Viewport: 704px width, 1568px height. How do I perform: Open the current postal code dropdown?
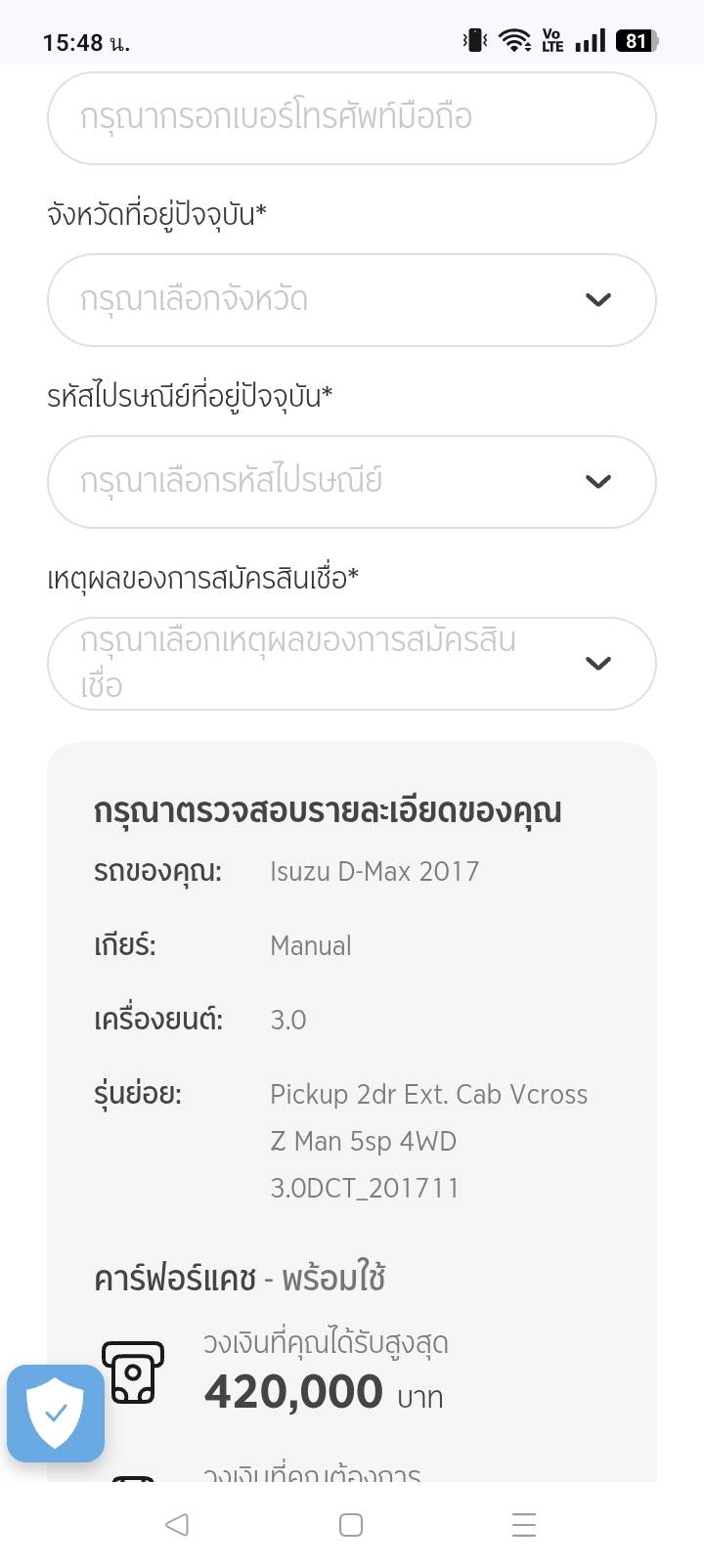351,482
